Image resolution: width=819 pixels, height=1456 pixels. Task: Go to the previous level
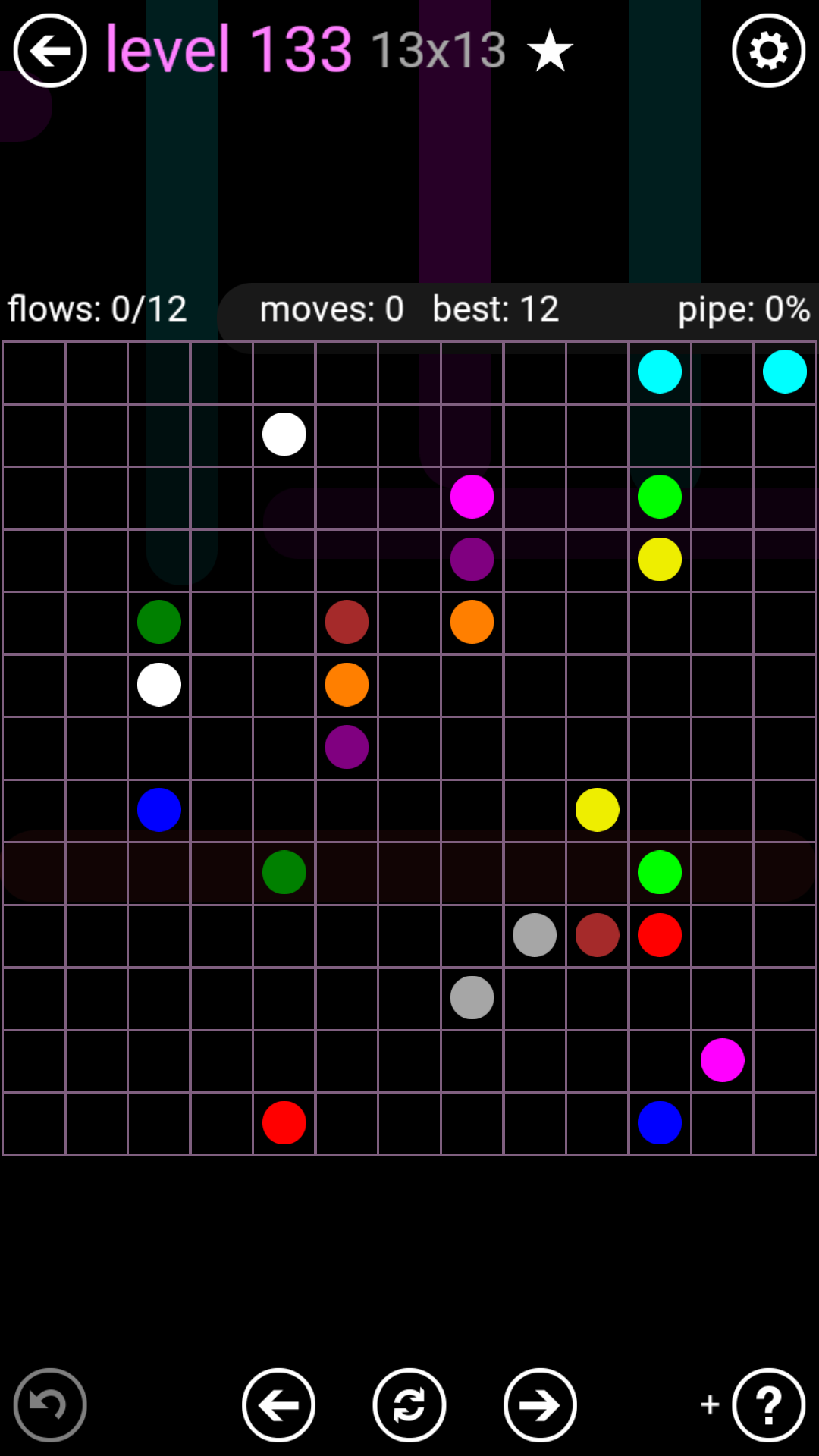[x=278, y=1405]
